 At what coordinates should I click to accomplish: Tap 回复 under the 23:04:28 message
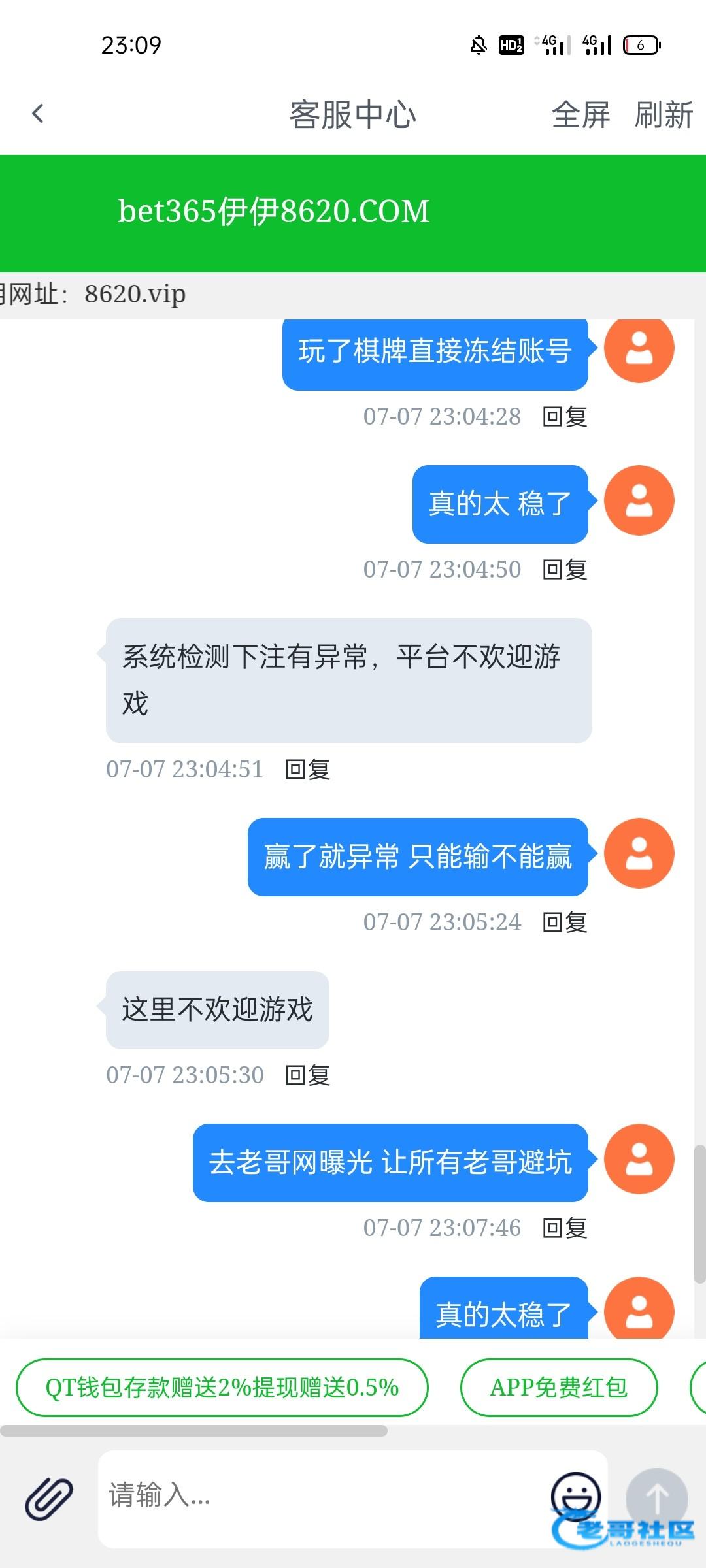(x=565, y=417)
